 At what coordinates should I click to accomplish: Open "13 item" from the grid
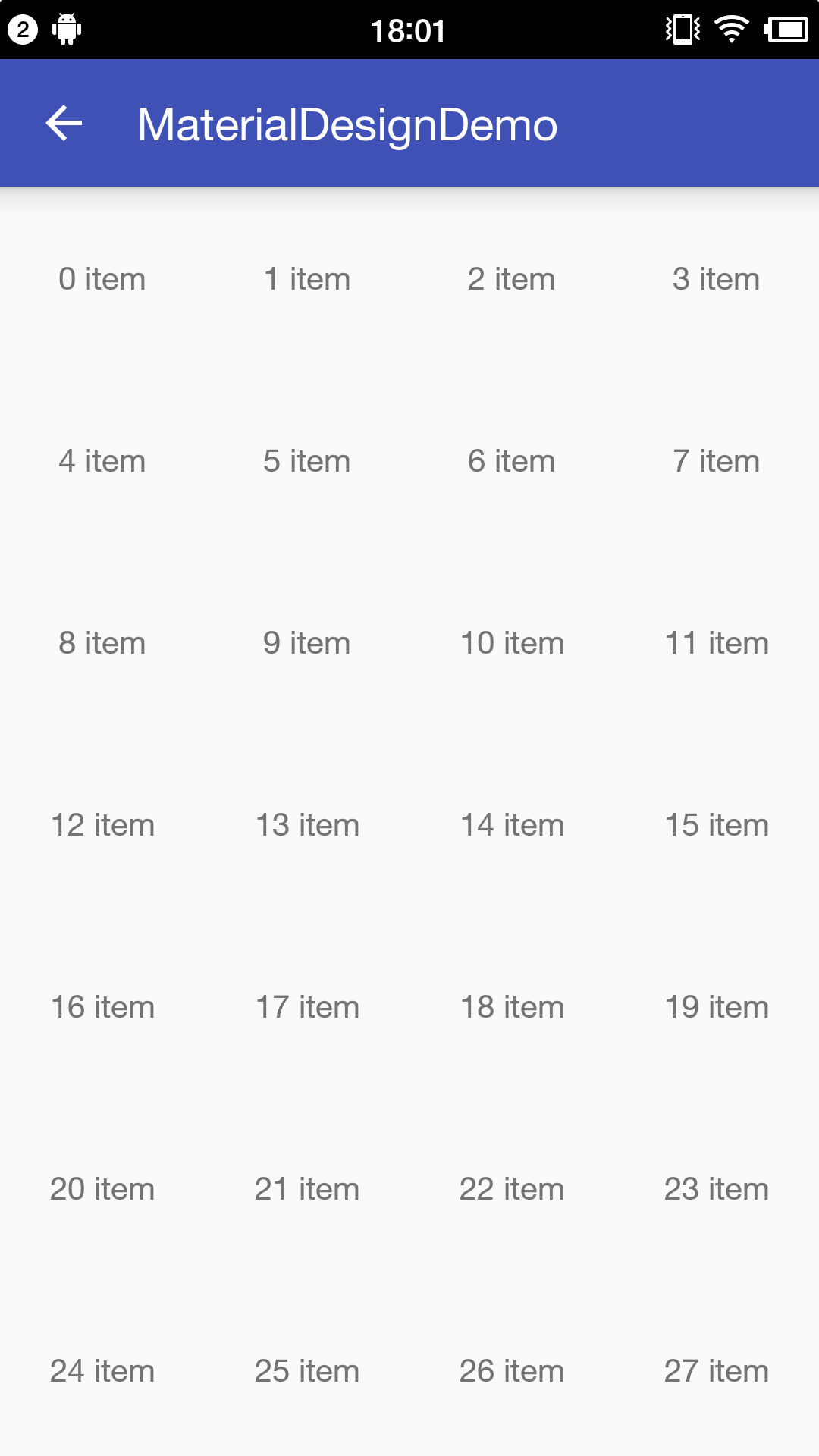click(x=307, y=825)
